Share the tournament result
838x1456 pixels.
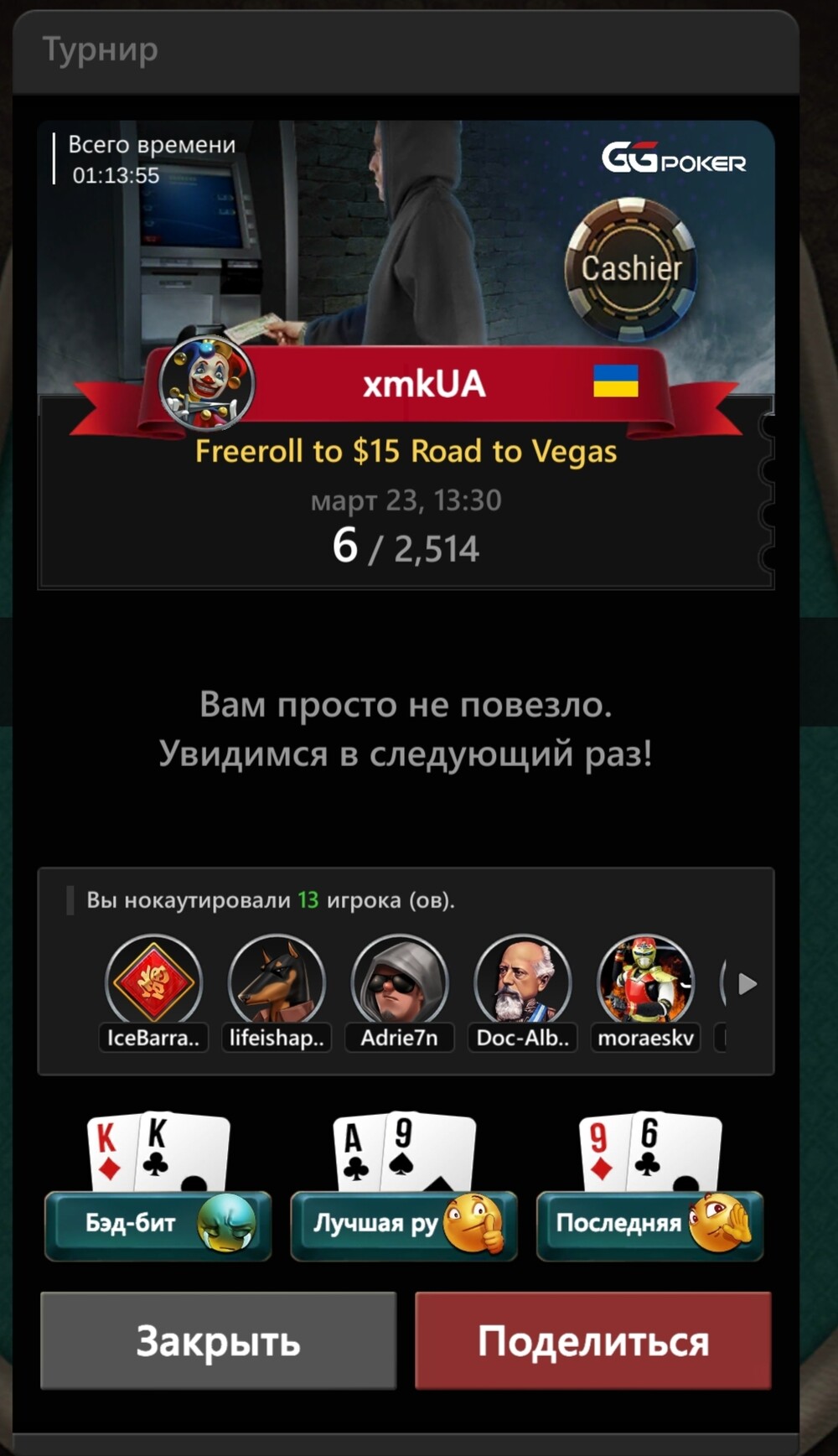593,1340
